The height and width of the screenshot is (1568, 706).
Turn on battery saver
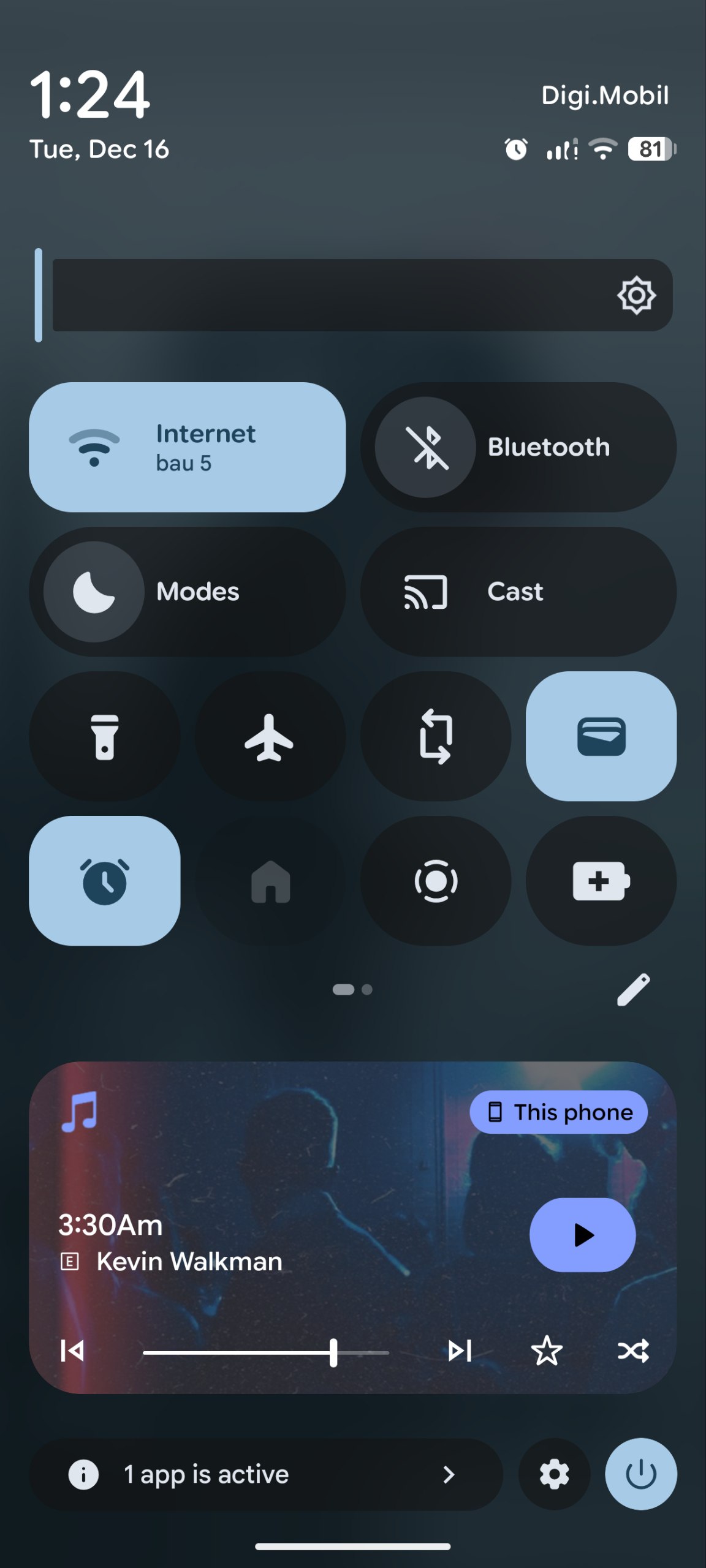(601, 881)
